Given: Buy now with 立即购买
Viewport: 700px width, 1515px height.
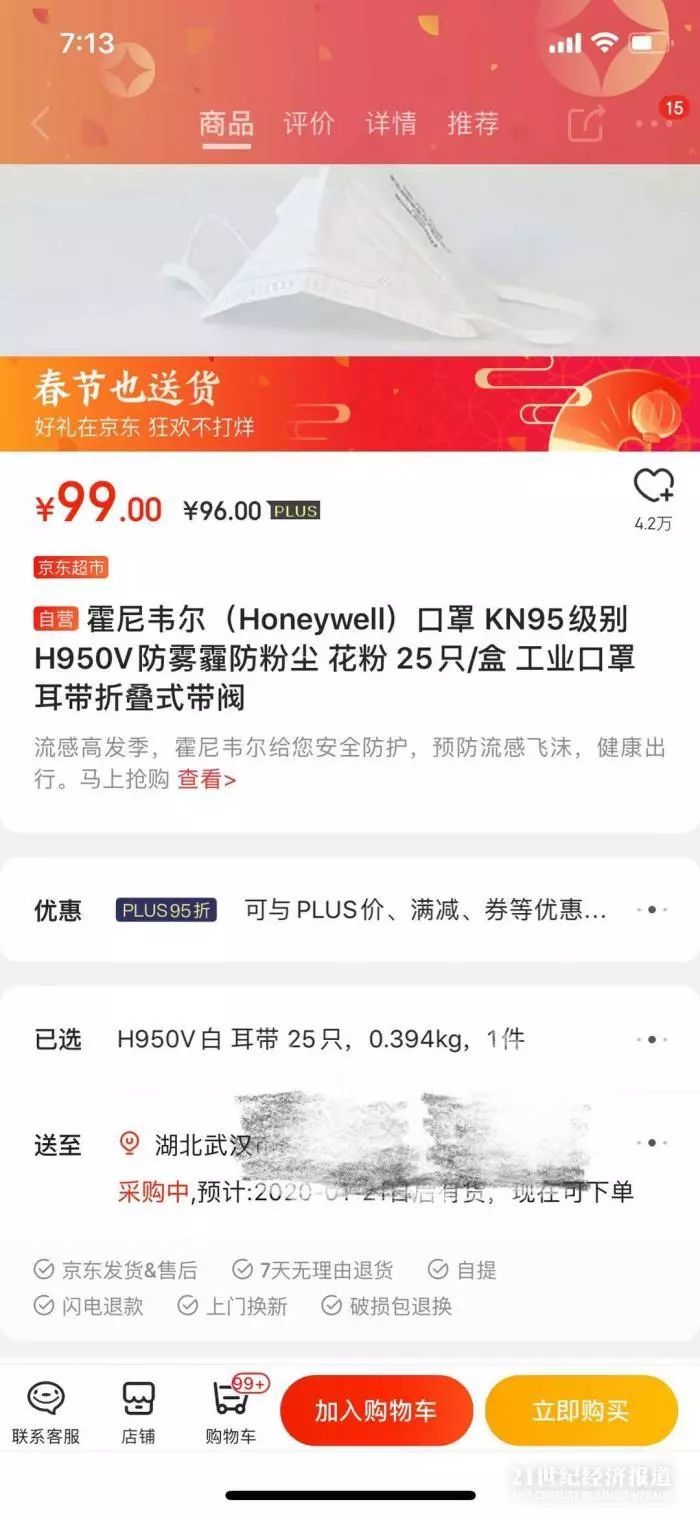Looking at the screenshot, I should point(581,1411).
